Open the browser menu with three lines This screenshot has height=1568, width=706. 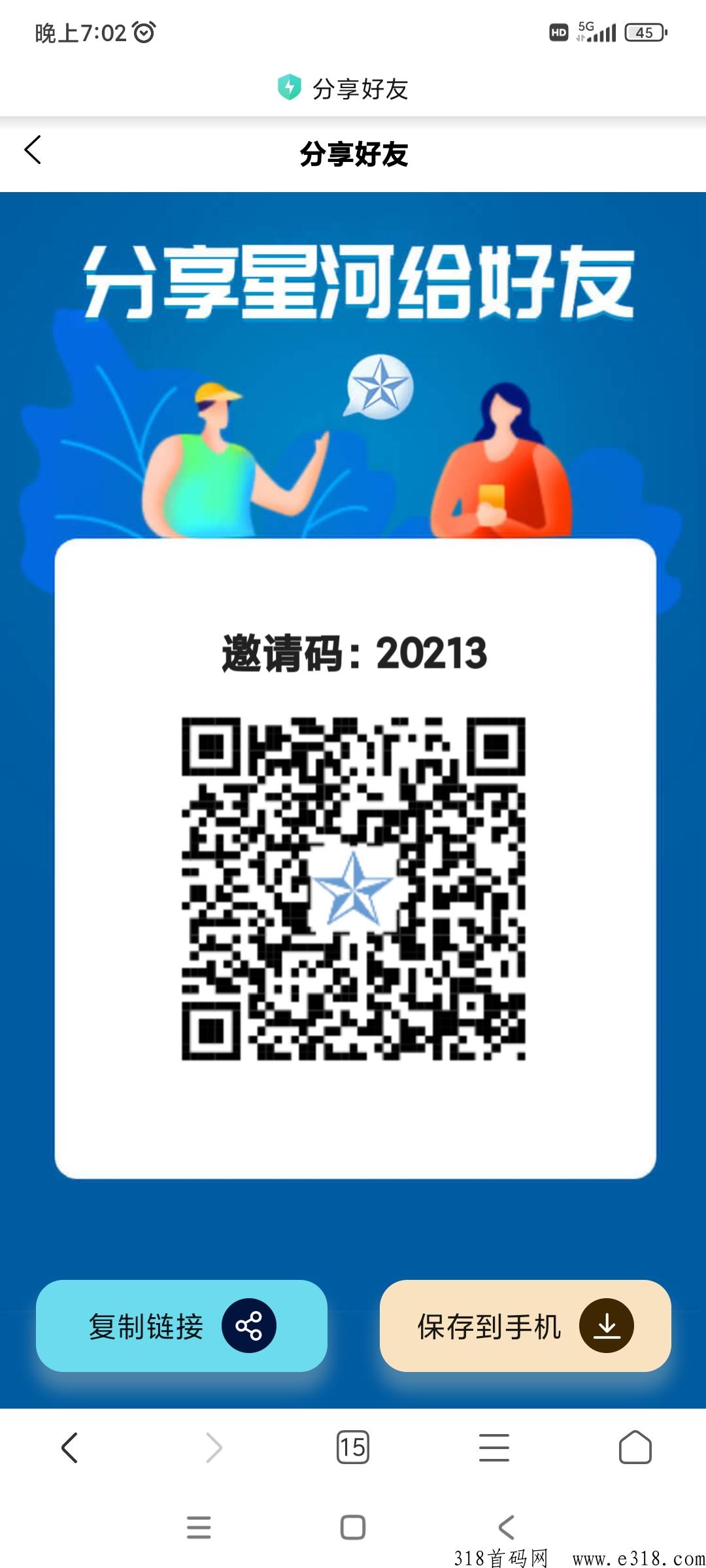(x=494, y=1447)
